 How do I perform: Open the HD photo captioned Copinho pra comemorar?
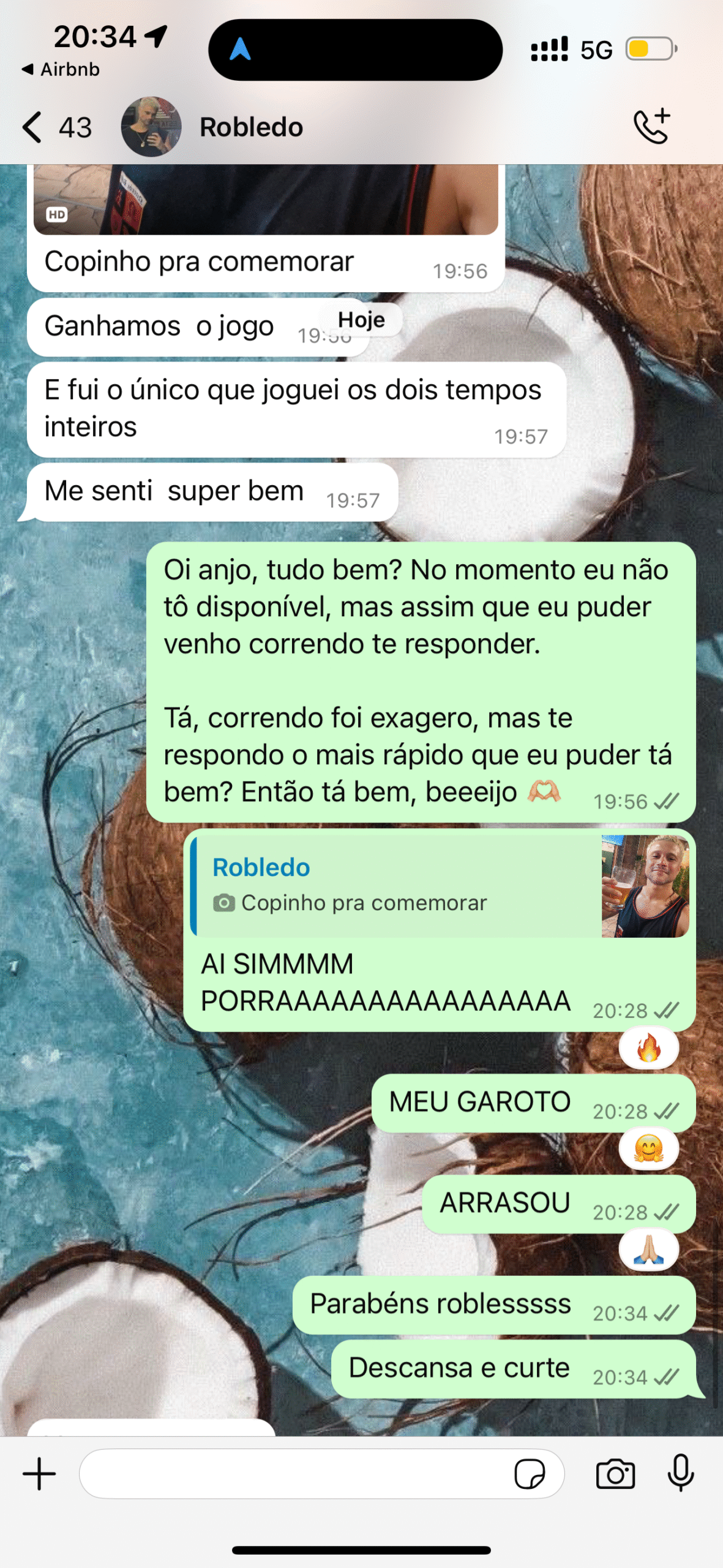[266, 200]
